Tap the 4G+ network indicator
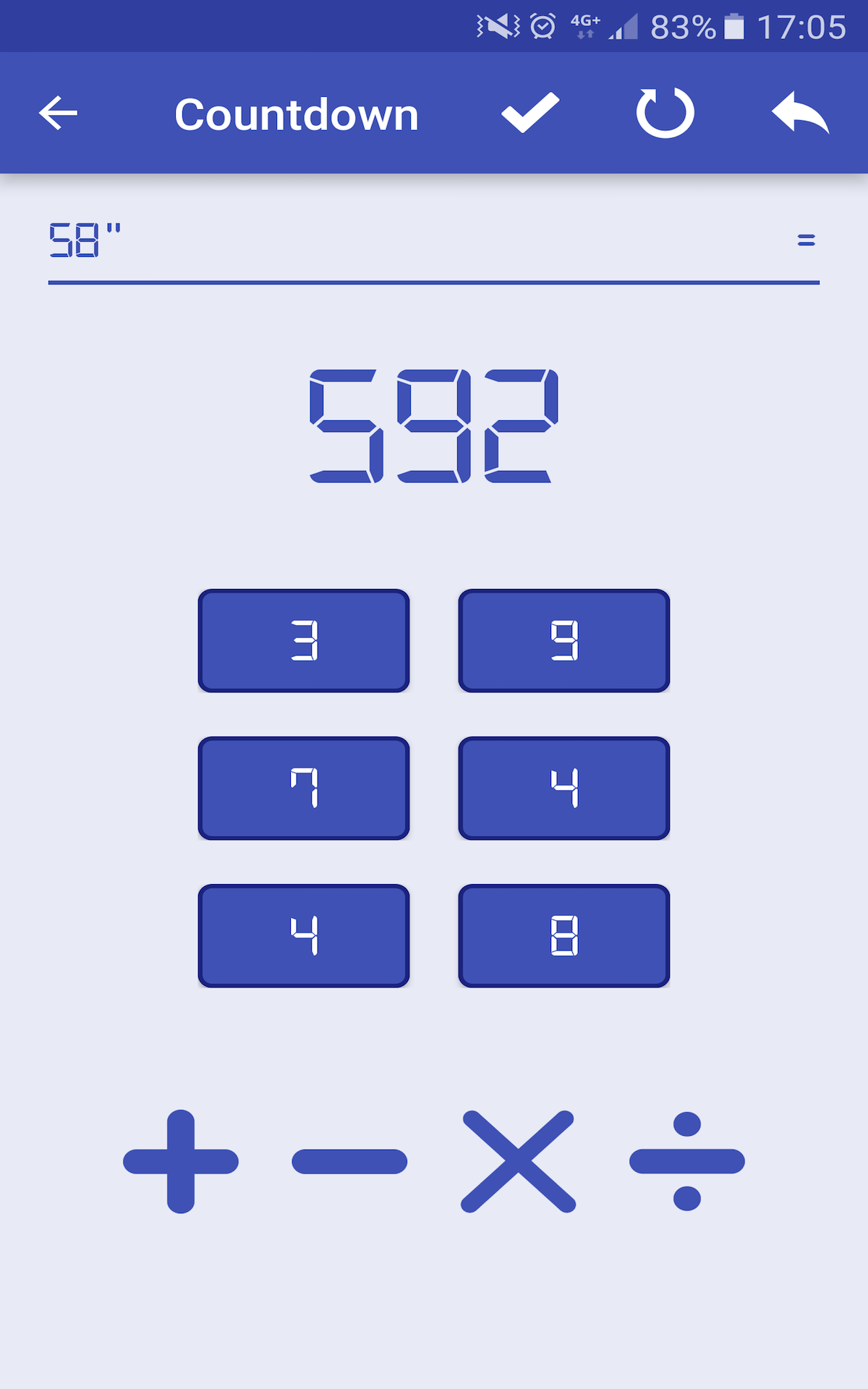This screenshot has height=1389, width=868. tap(583, 24)
